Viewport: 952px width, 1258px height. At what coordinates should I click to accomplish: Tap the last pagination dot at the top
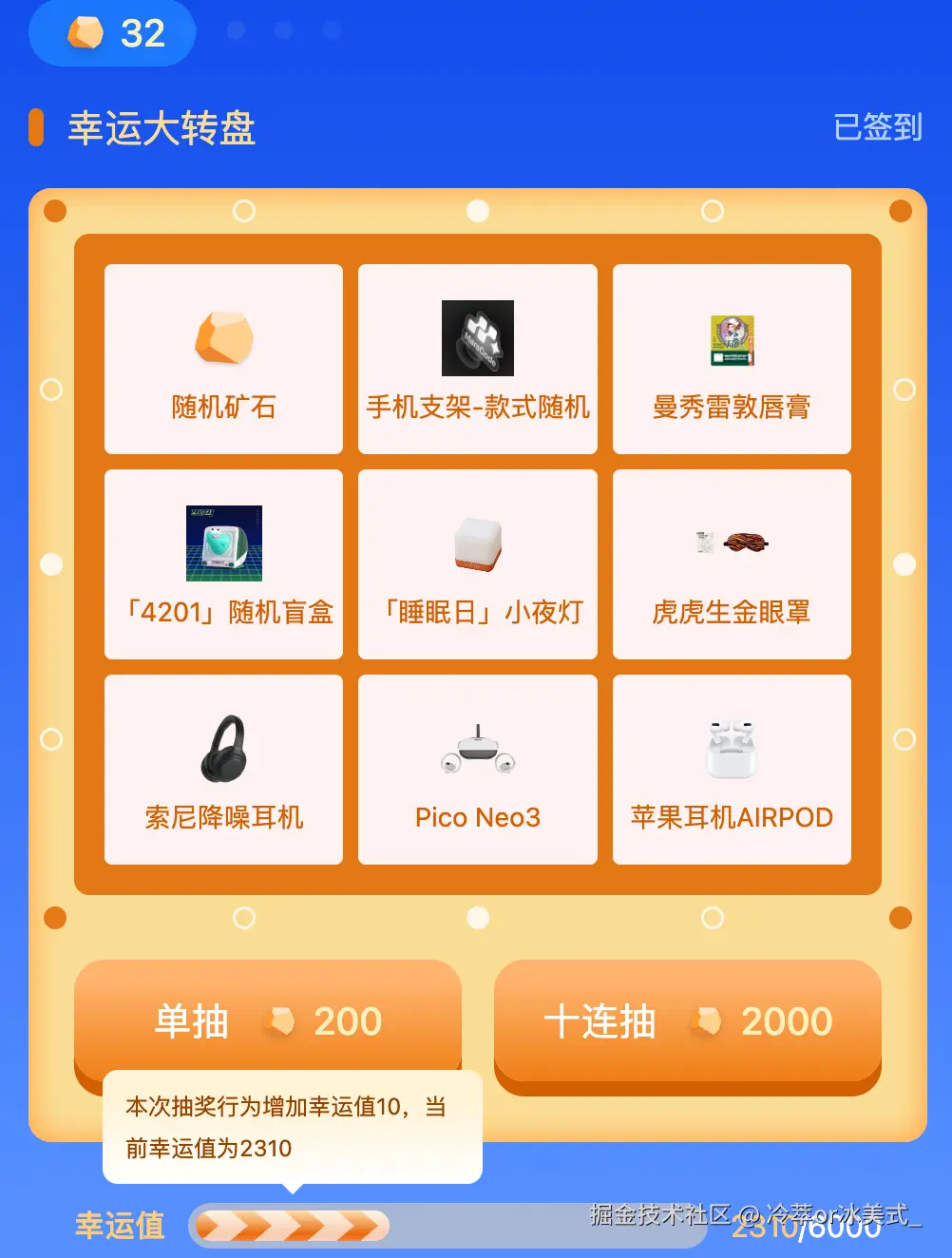332,31
